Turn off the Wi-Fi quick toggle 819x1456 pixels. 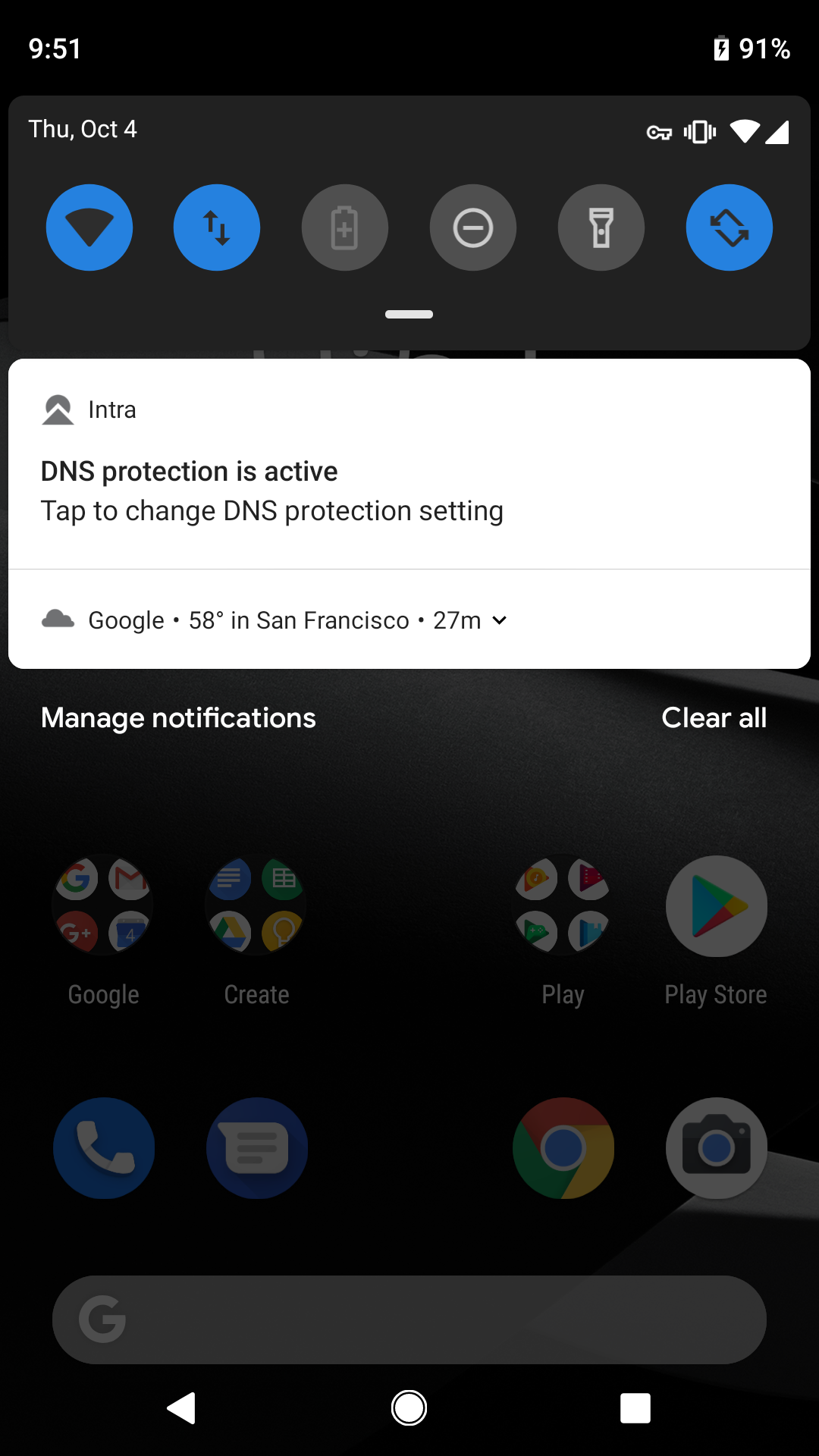click(89, 227)
